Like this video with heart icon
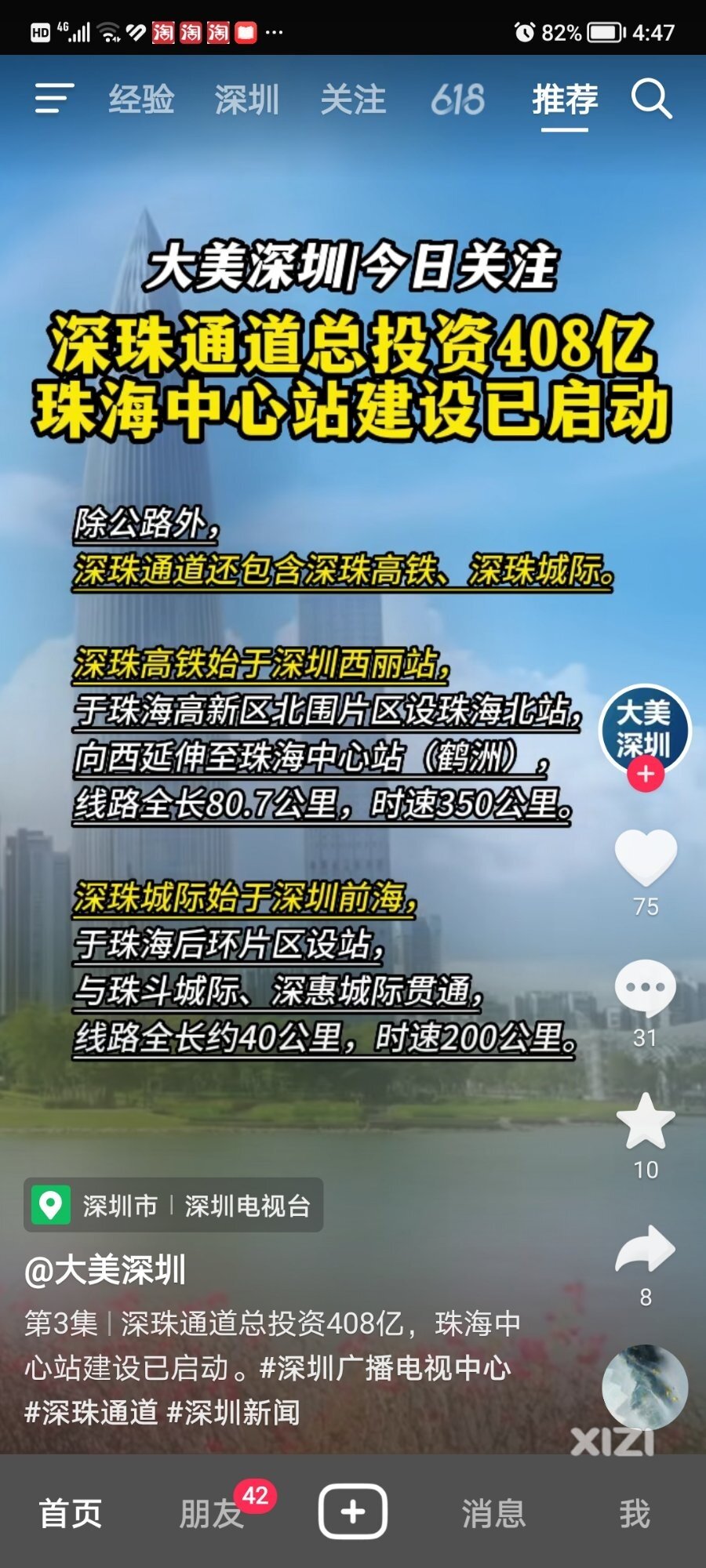This screenshot has height=1568, width=706. click(x=646, y=858)
